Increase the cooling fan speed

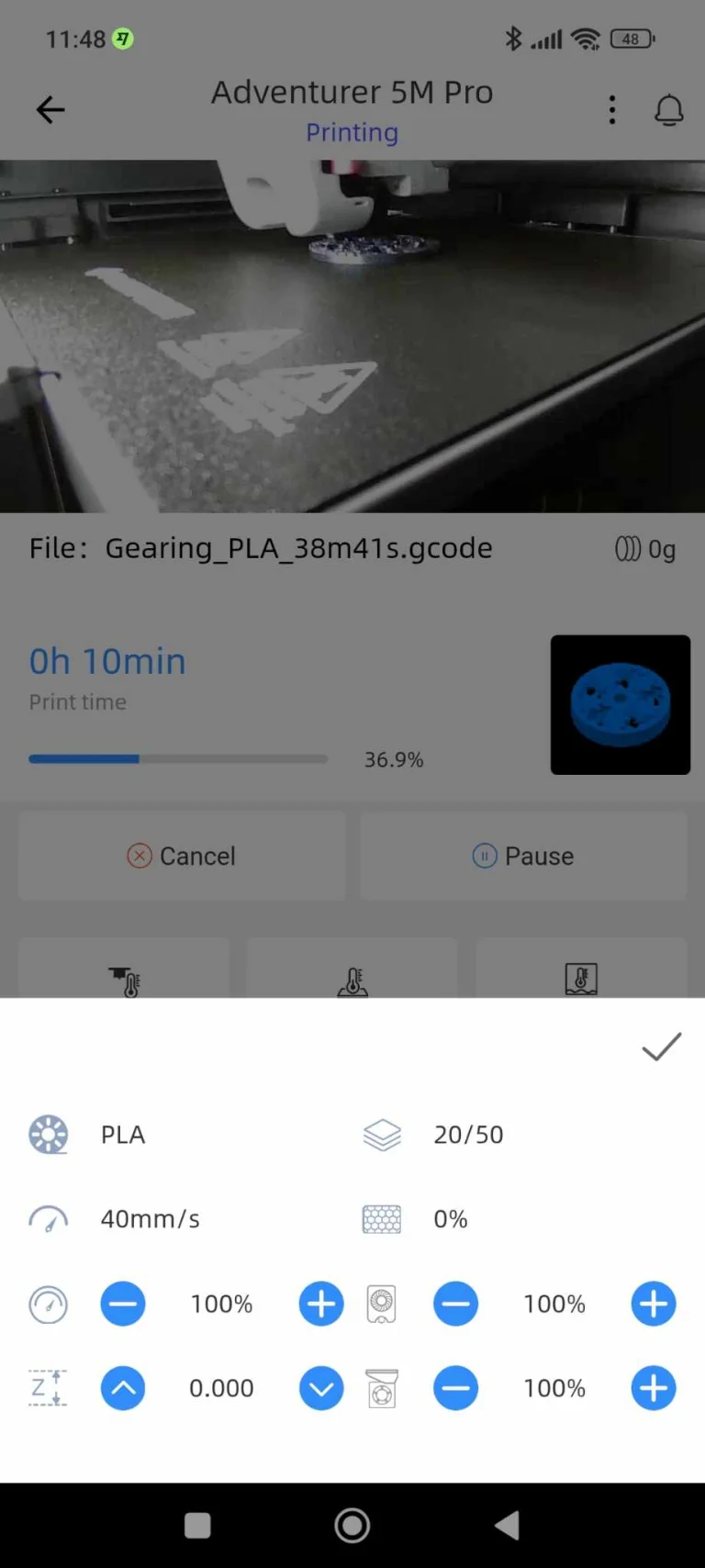pos(654,1304)
